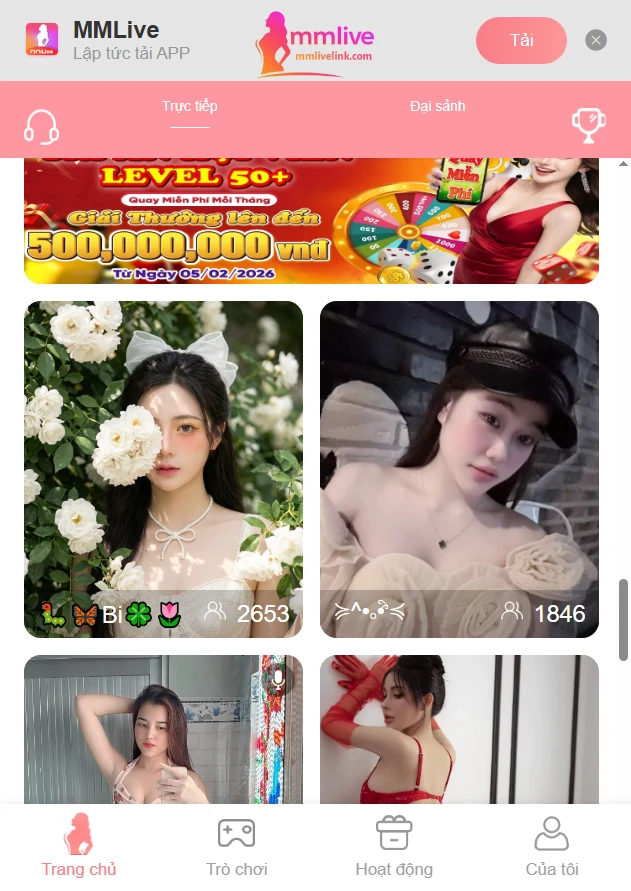
Task: Dismiss the MMLive app download banner
Action: [x=596, y=40]
